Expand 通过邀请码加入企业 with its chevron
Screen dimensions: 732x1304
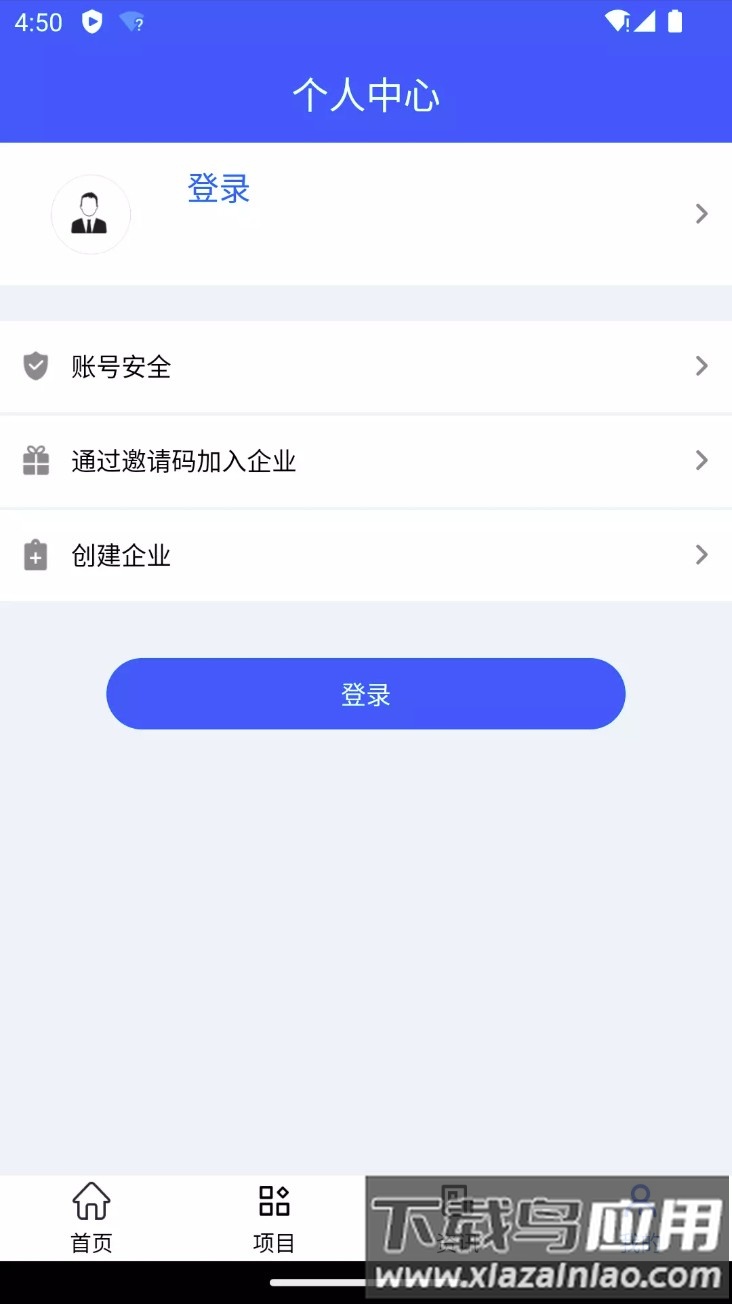(x=701, y=461)
